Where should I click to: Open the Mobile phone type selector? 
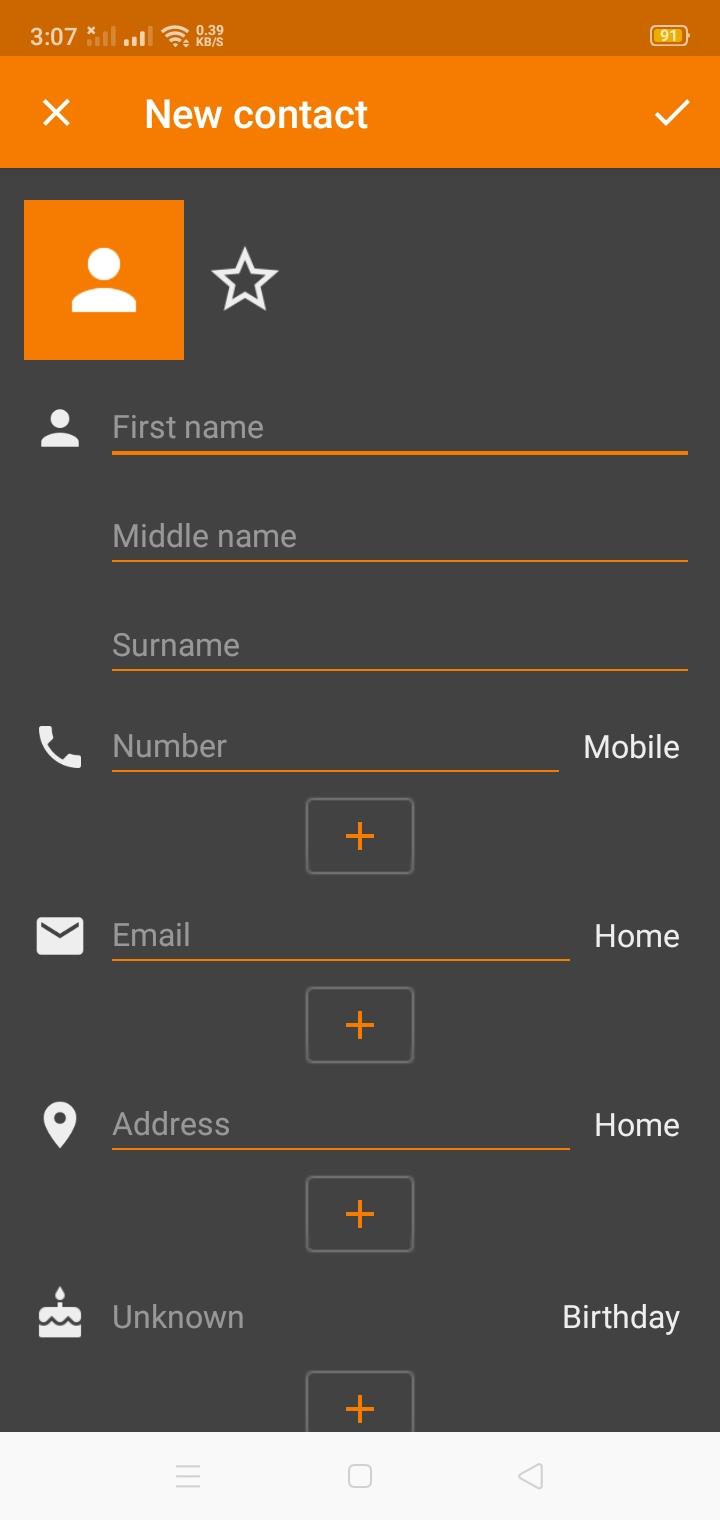(x=631, y=746)
